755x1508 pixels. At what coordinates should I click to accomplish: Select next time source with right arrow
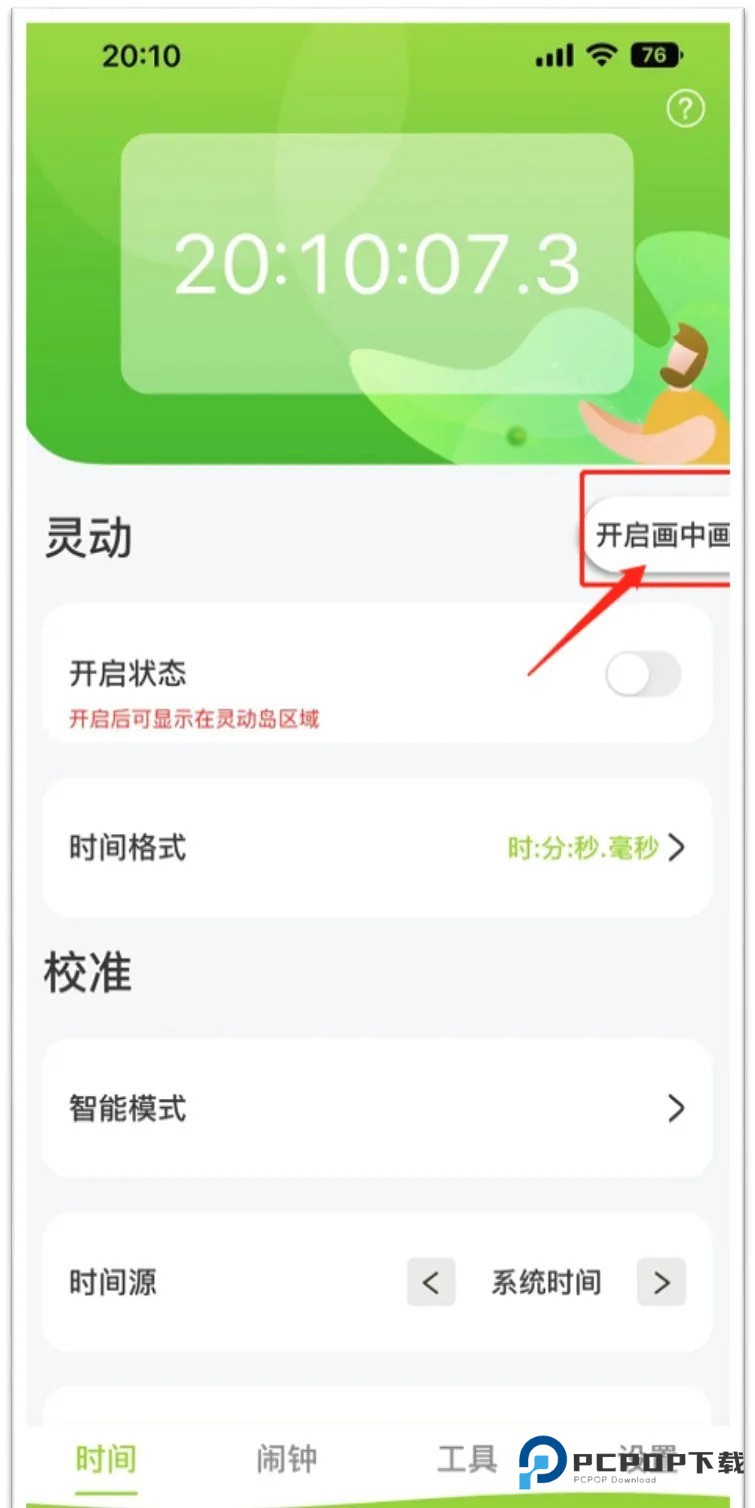coord(660,1282)
